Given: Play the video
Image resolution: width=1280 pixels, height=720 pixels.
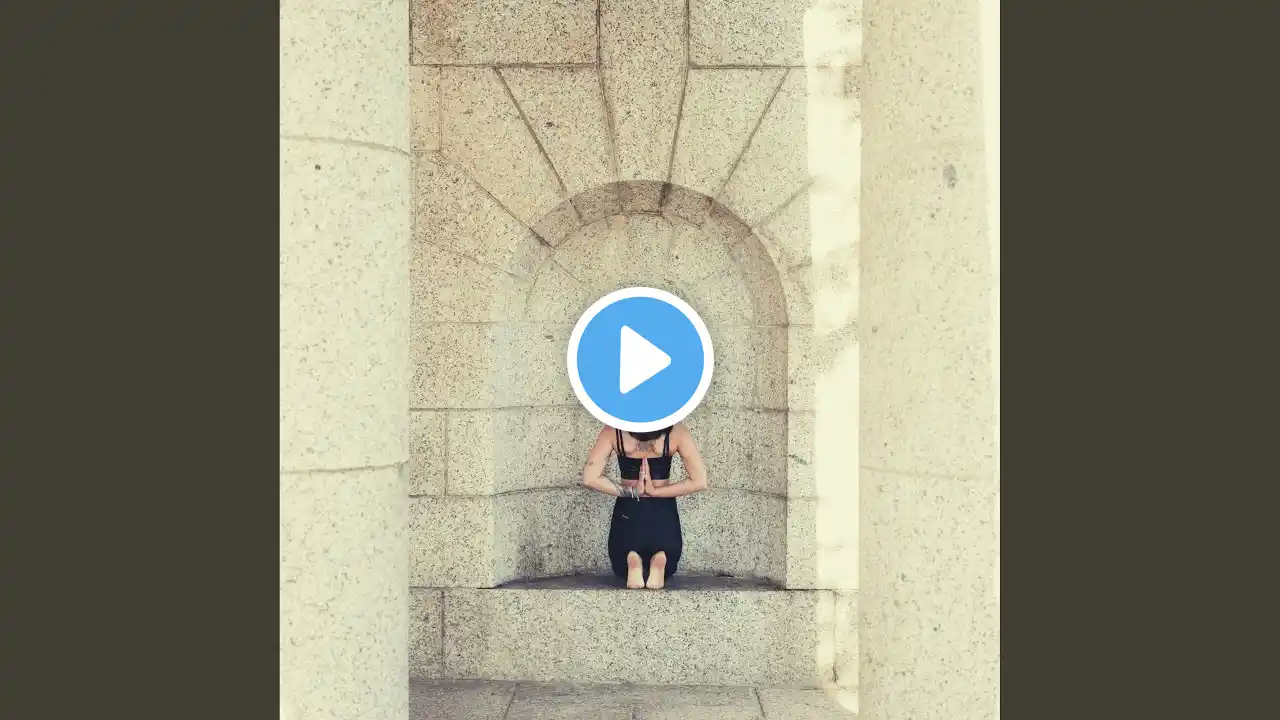Looking at the screenshot, I should (640, 359).
